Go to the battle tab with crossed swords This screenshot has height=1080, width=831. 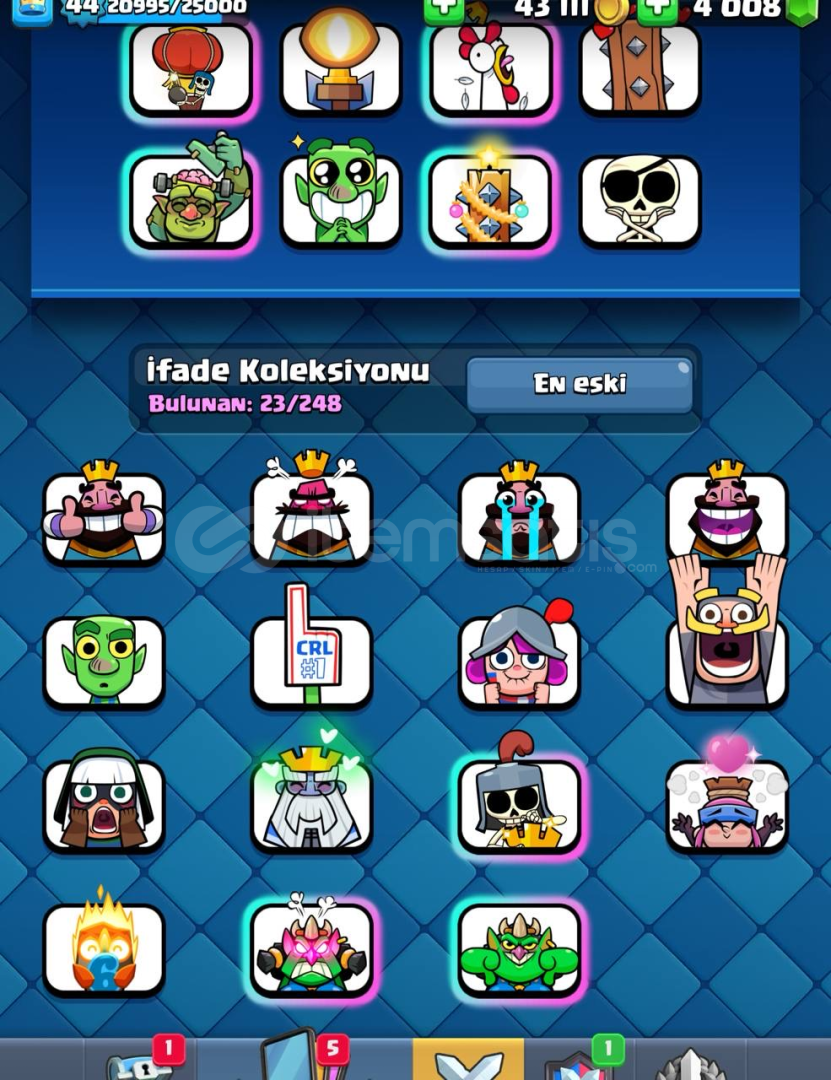[468, 1060]
